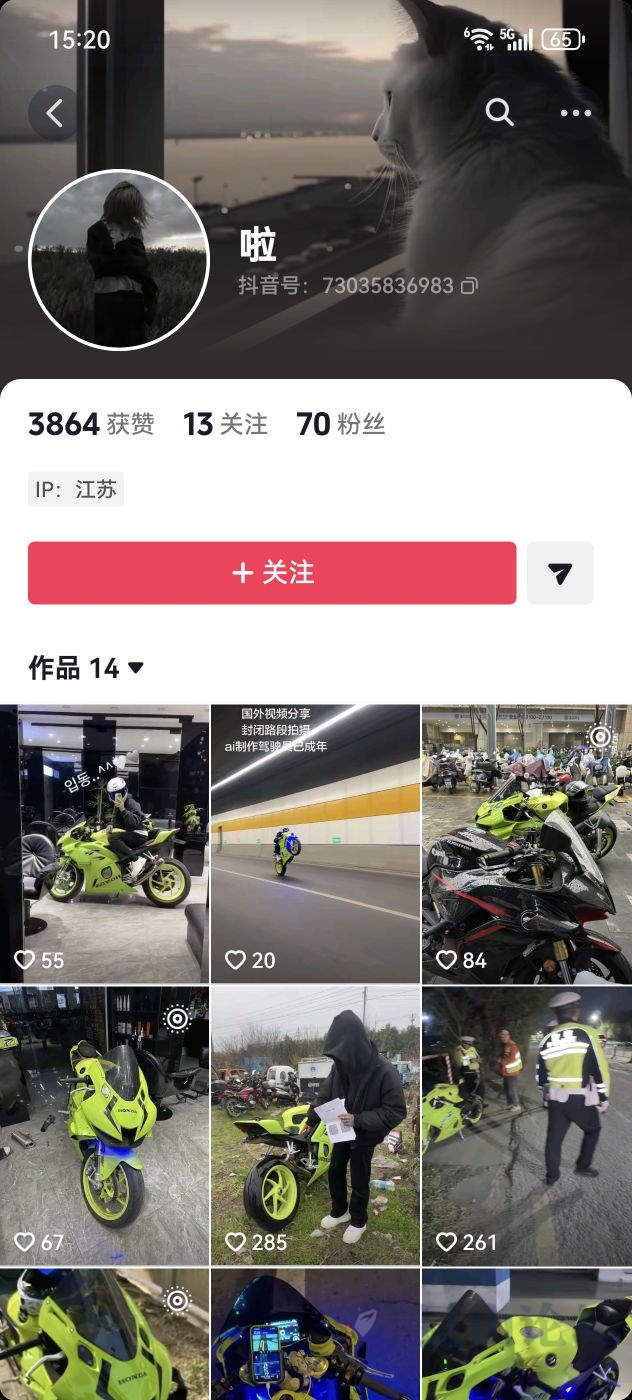The width and height of the screenshot is (632, 1400).
Task: Open the traffic police video with 261 likes
Action: click(x=526, y=1125)
